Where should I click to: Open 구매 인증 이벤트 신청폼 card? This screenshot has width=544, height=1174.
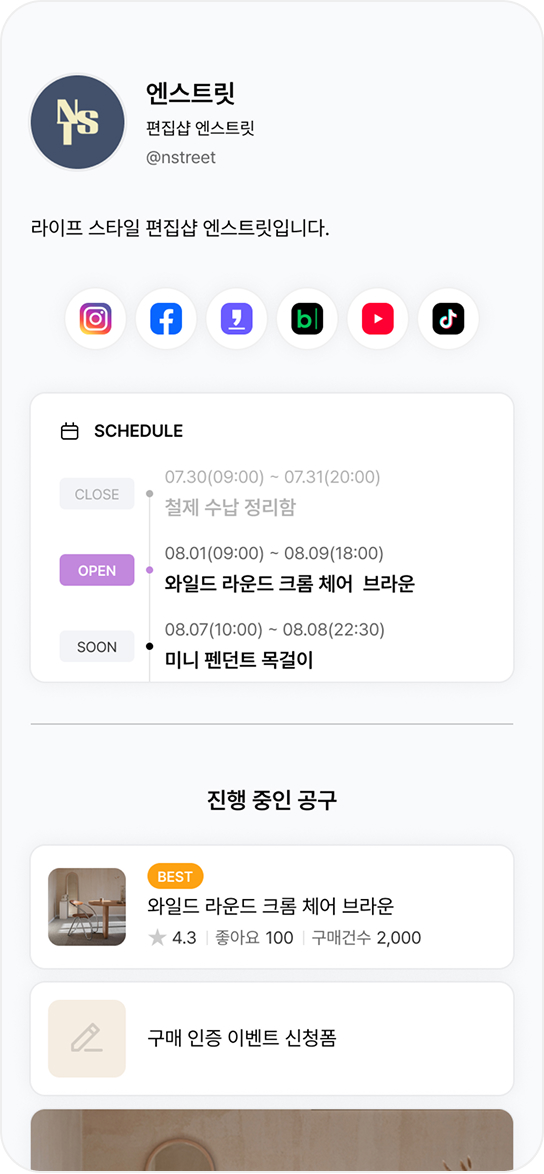(272, 1038)
